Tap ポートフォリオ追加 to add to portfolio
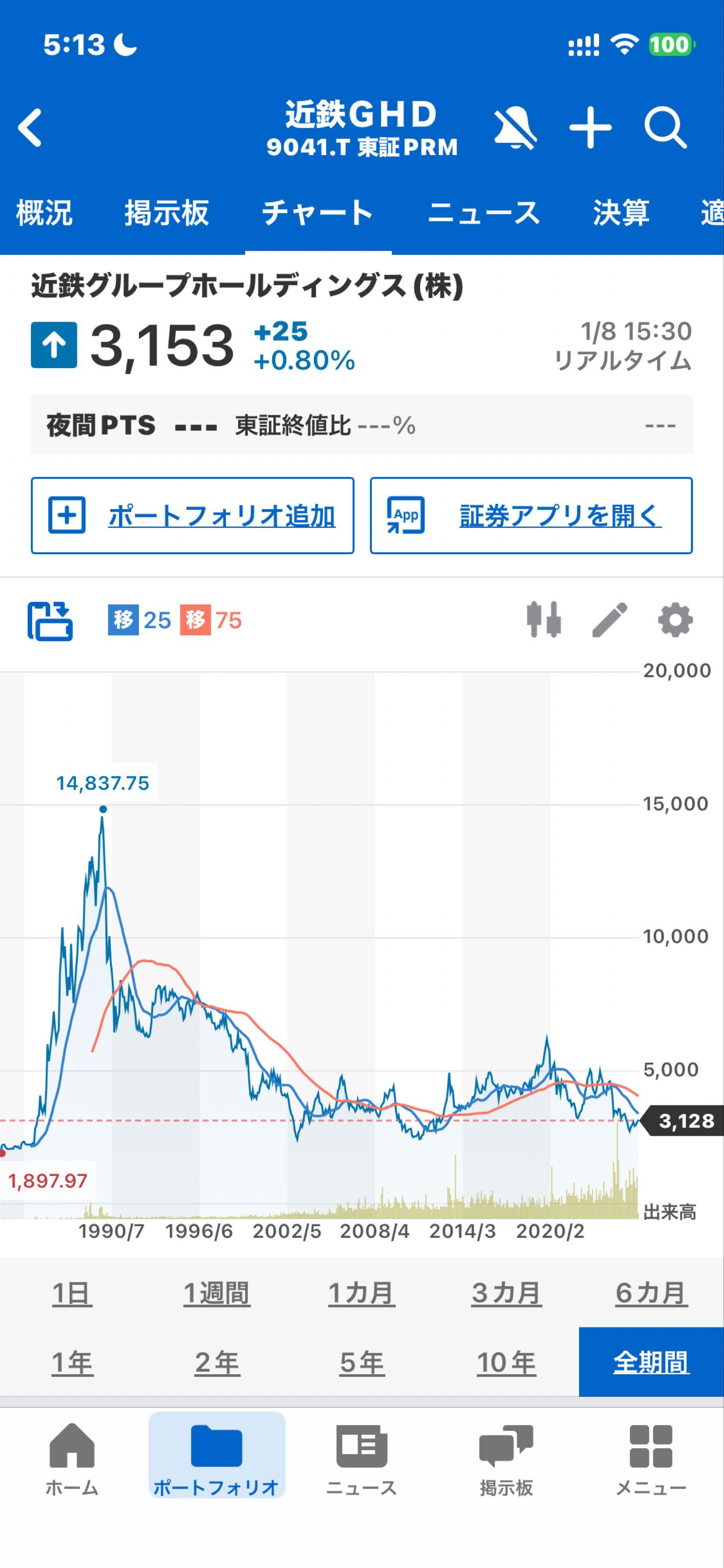The width and height of the screenshot is (724, 1568). 193,516
